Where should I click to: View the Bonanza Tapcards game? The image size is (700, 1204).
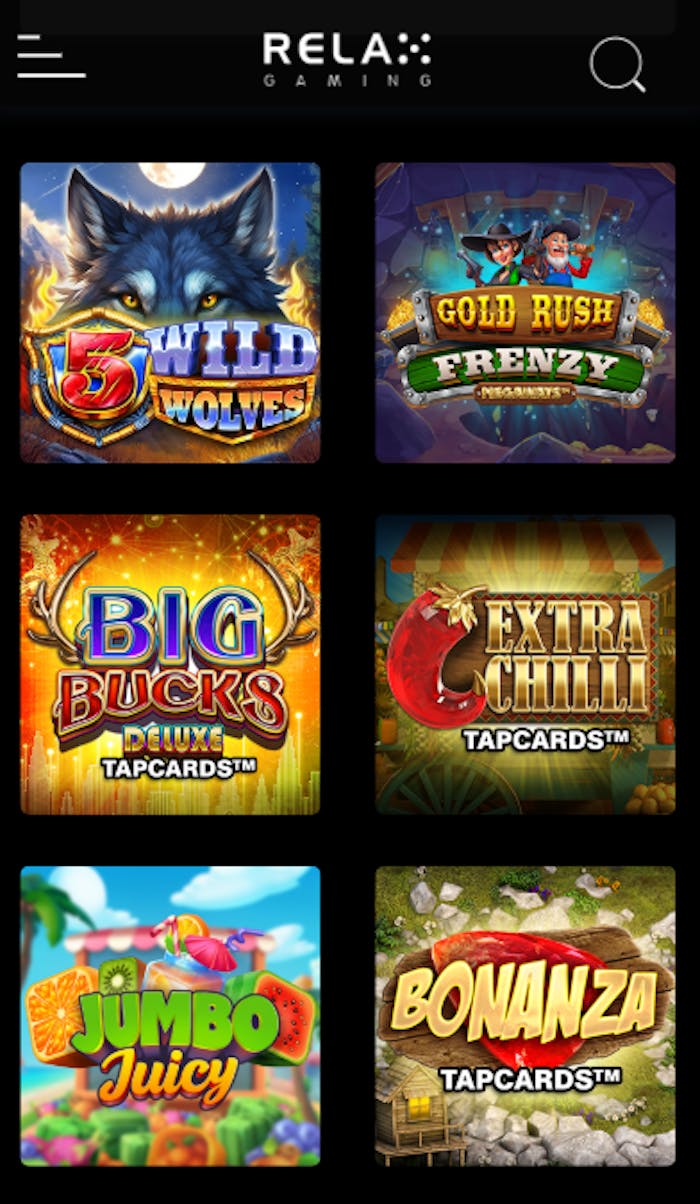[525, 1015]
